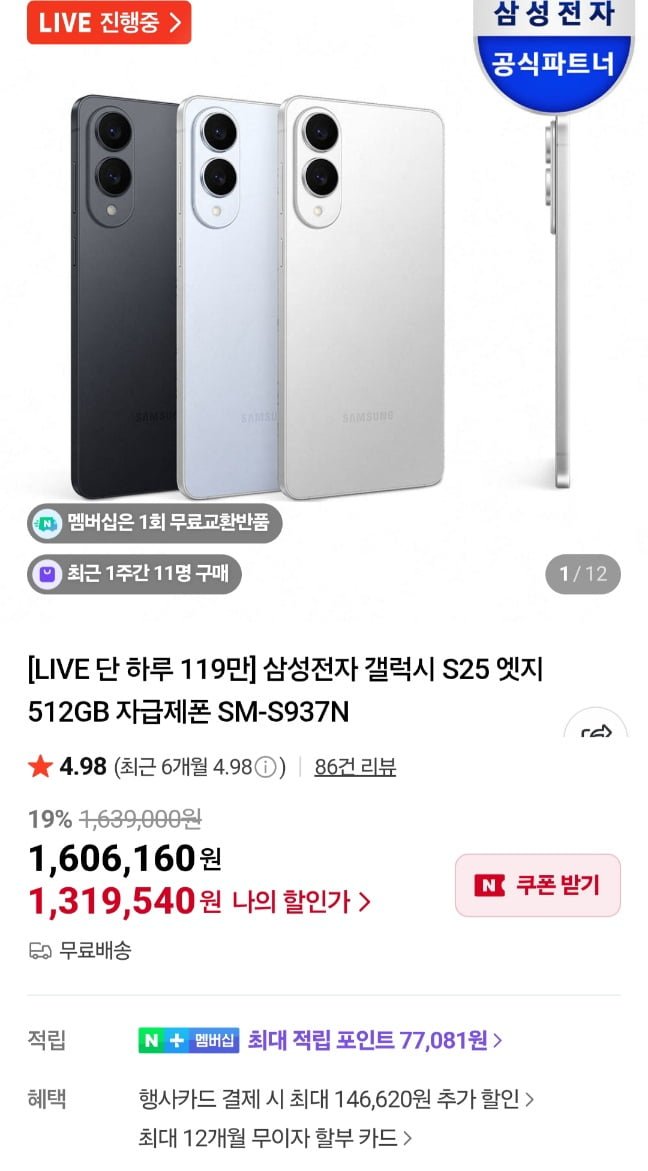Get the coupon via 쿠폰 받기
This screenshot has height=1171, width=648.
[538, 885]
